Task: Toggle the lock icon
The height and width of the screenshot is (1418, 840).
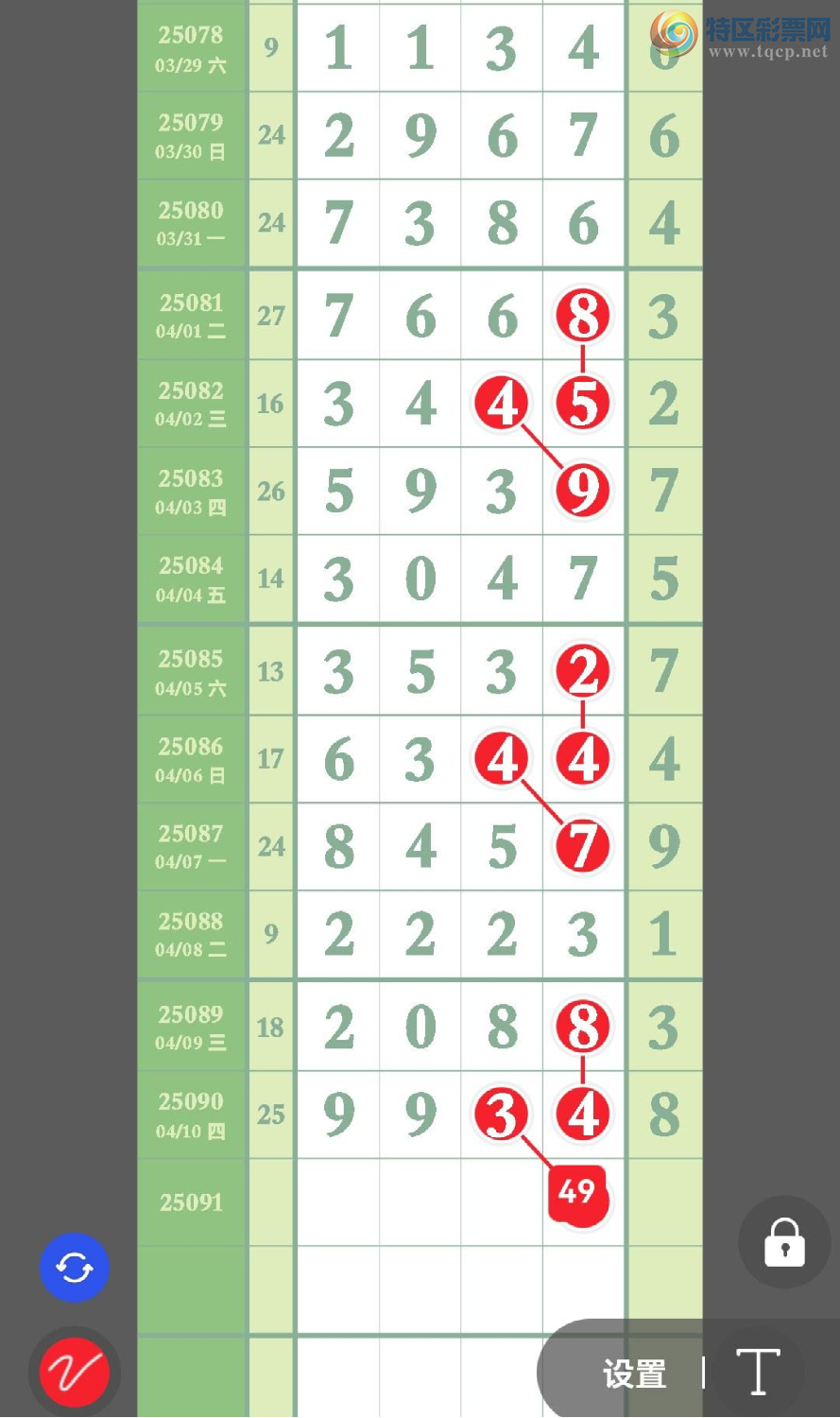Action: pos(784,1242)
